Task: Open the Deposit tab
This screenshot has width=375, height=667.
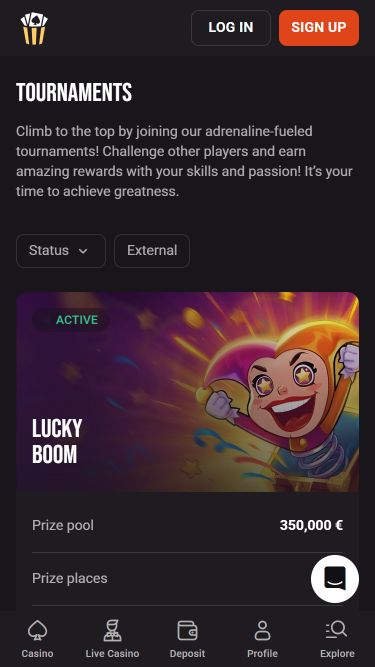Action: click(x=188, y=639)
